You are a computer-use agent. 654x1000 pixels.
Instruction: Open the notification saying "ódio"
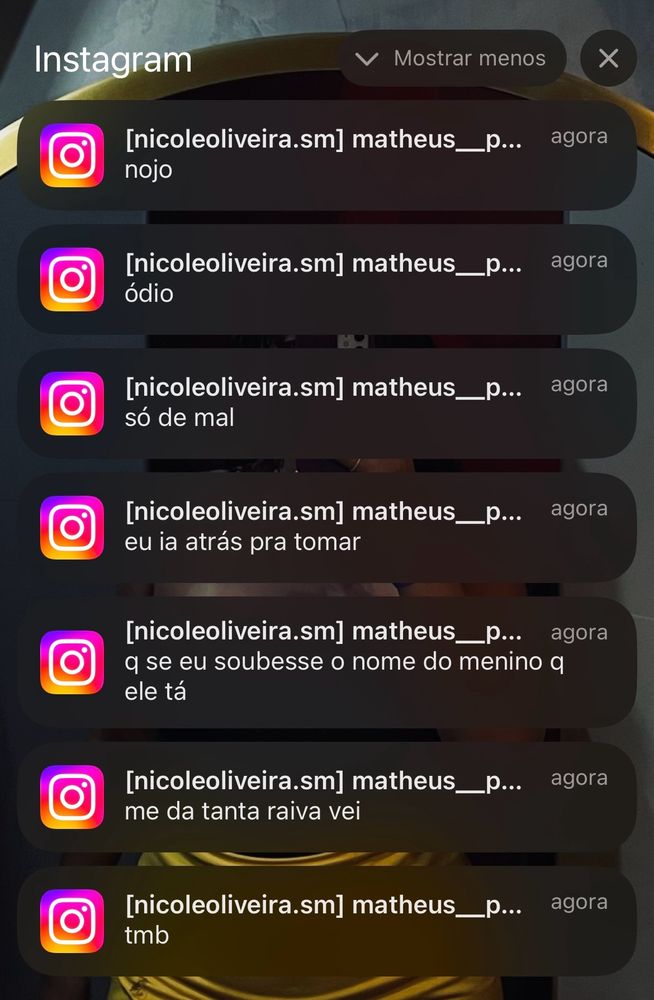[327, 279]
